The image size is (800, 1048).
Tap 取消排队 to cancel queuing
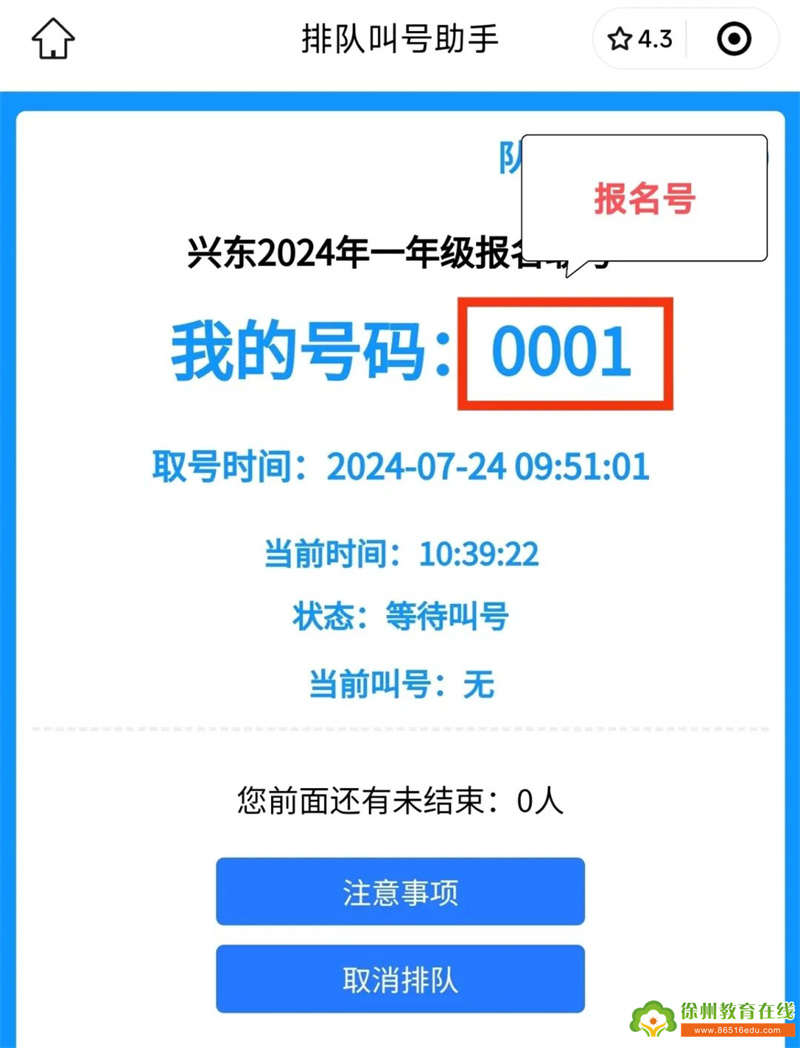point(400,978)
